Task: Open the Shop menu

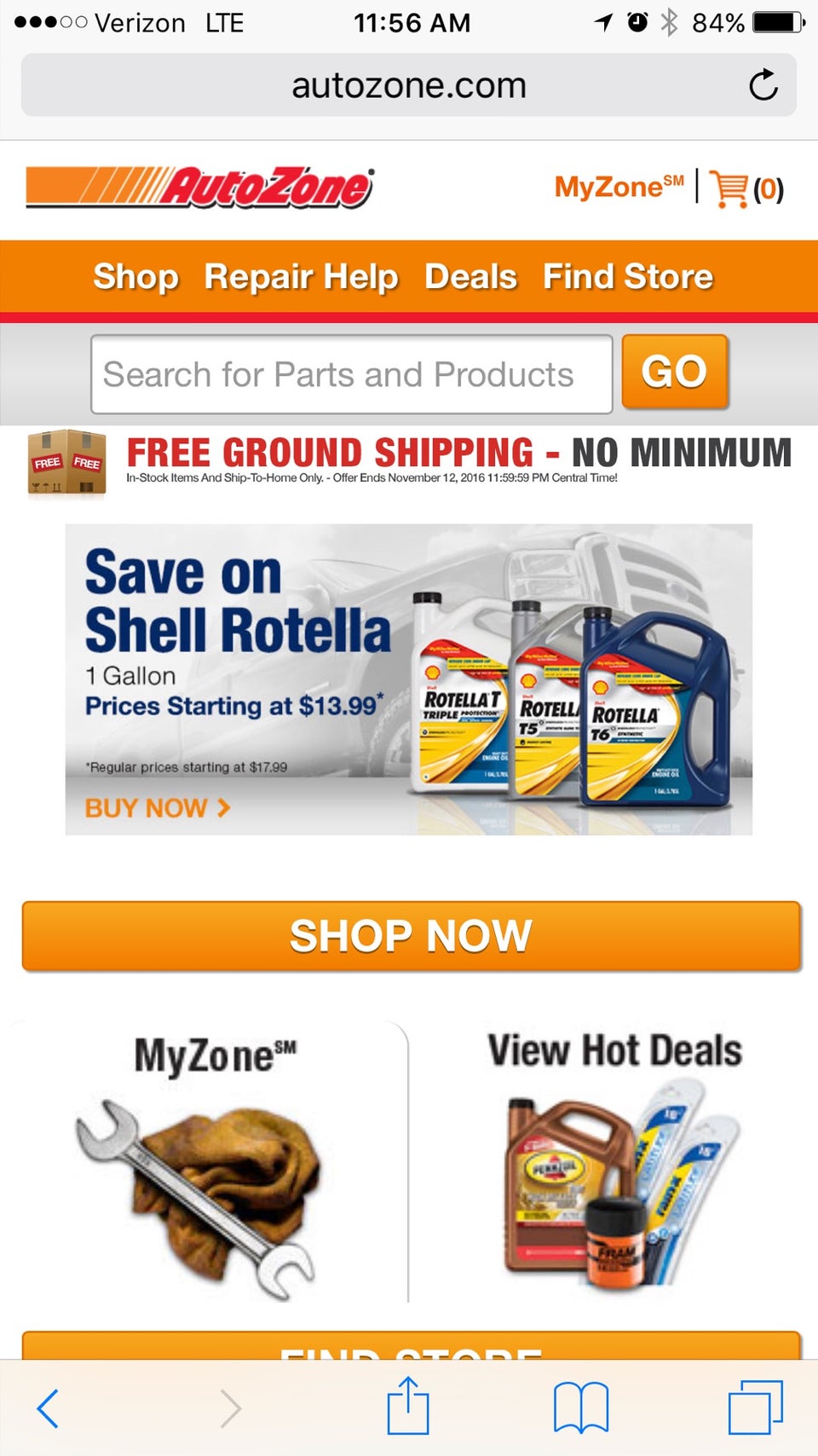Action: click(135, 277)
